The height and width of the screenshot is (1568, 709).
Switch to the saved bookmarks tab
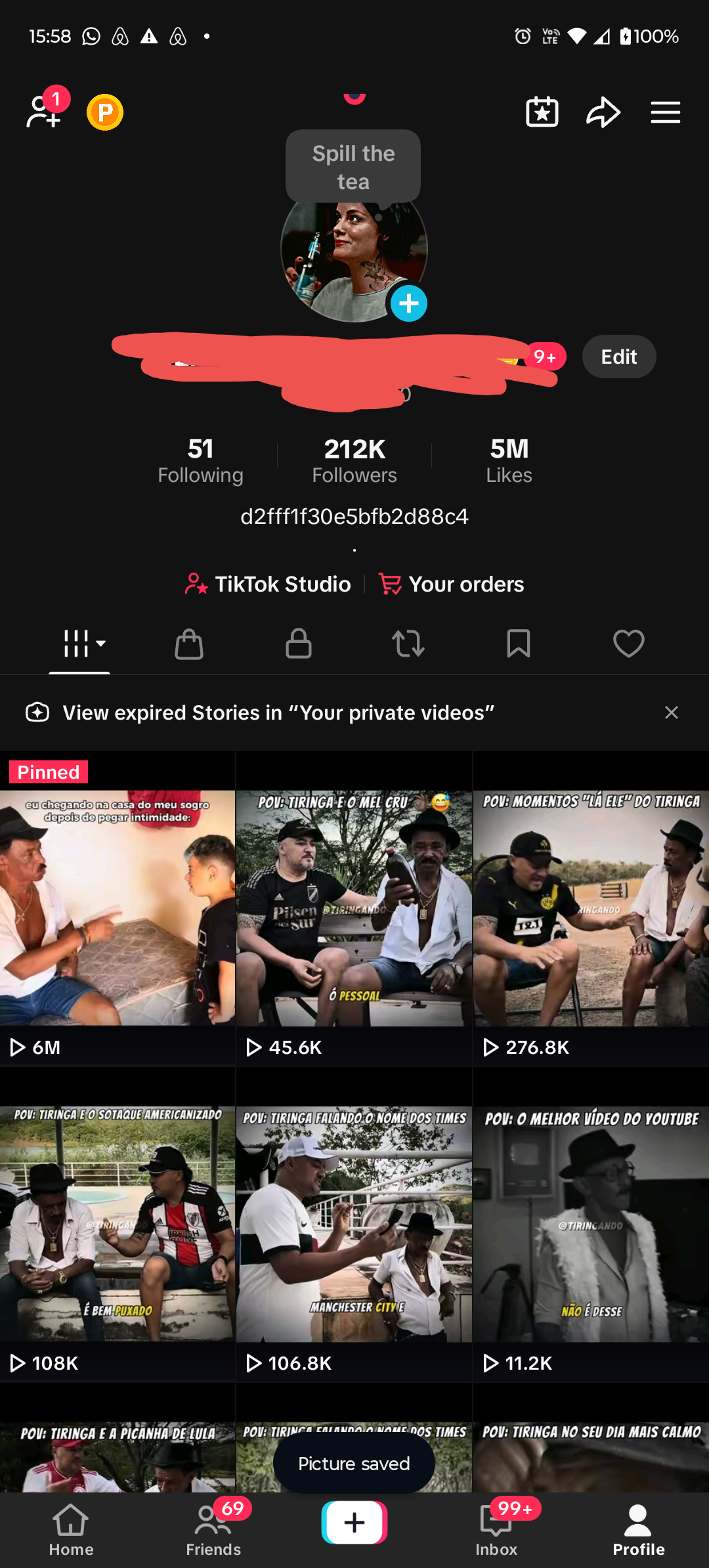coord(519,643)
